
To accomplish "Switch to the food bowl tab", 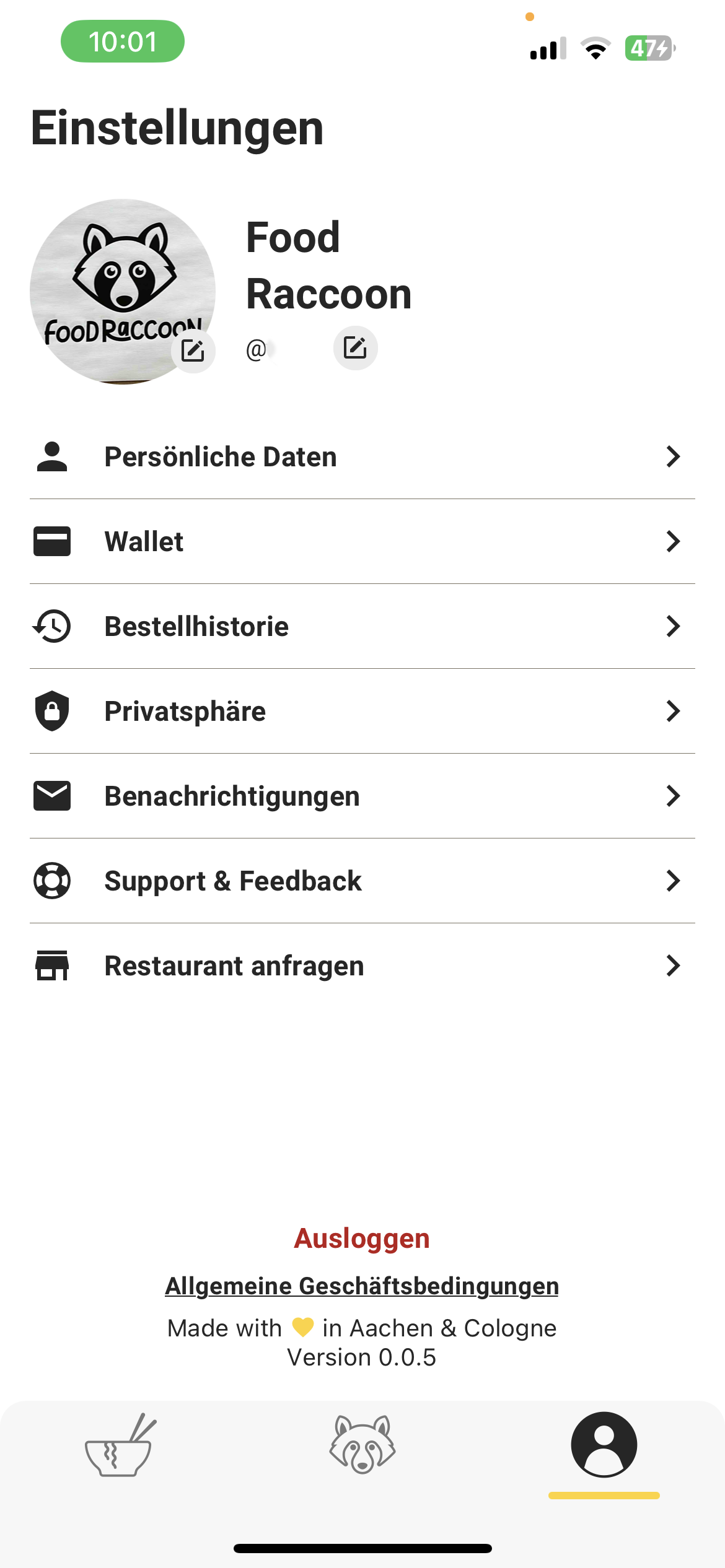I will [119, 1445].
